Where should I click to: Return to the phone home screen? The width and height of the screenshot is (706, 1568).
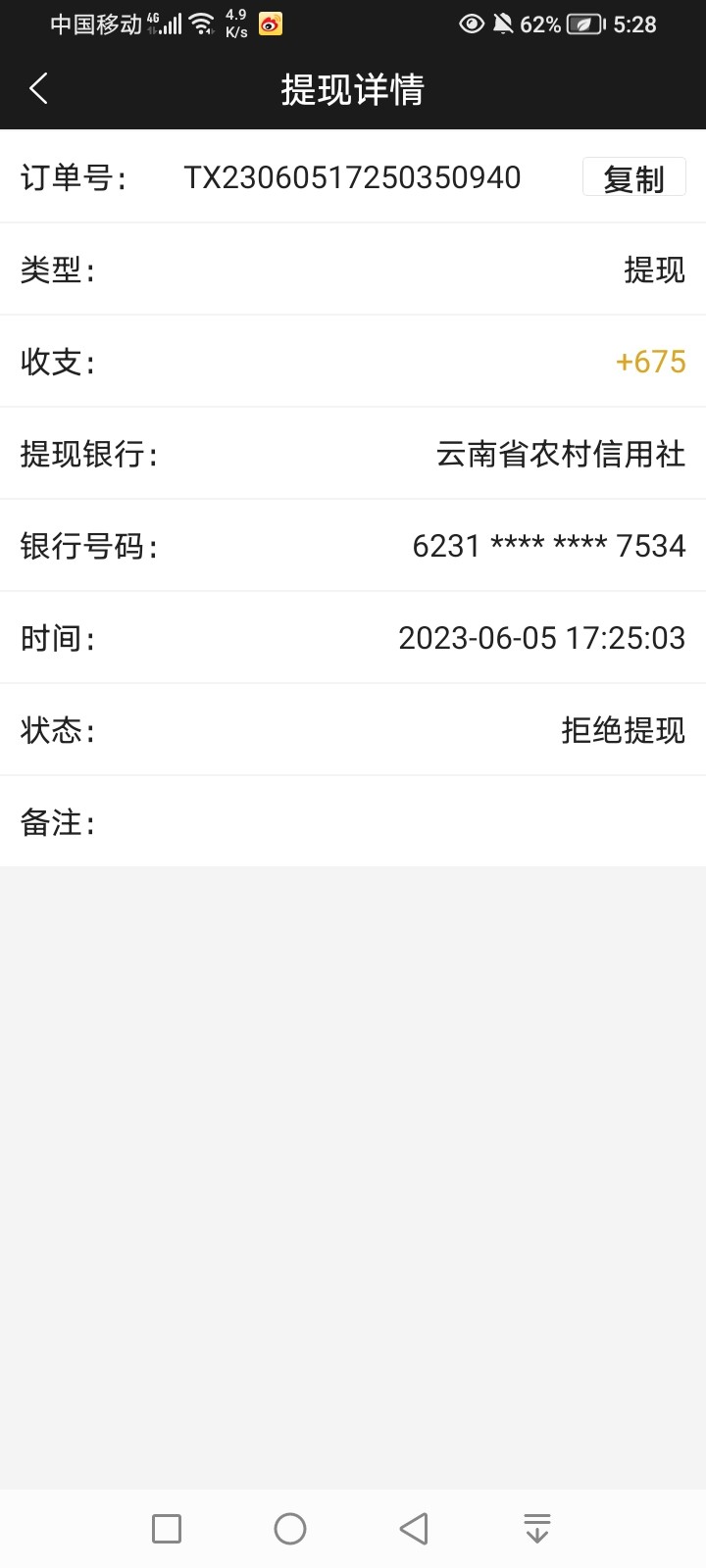(x=290, y=1528)
